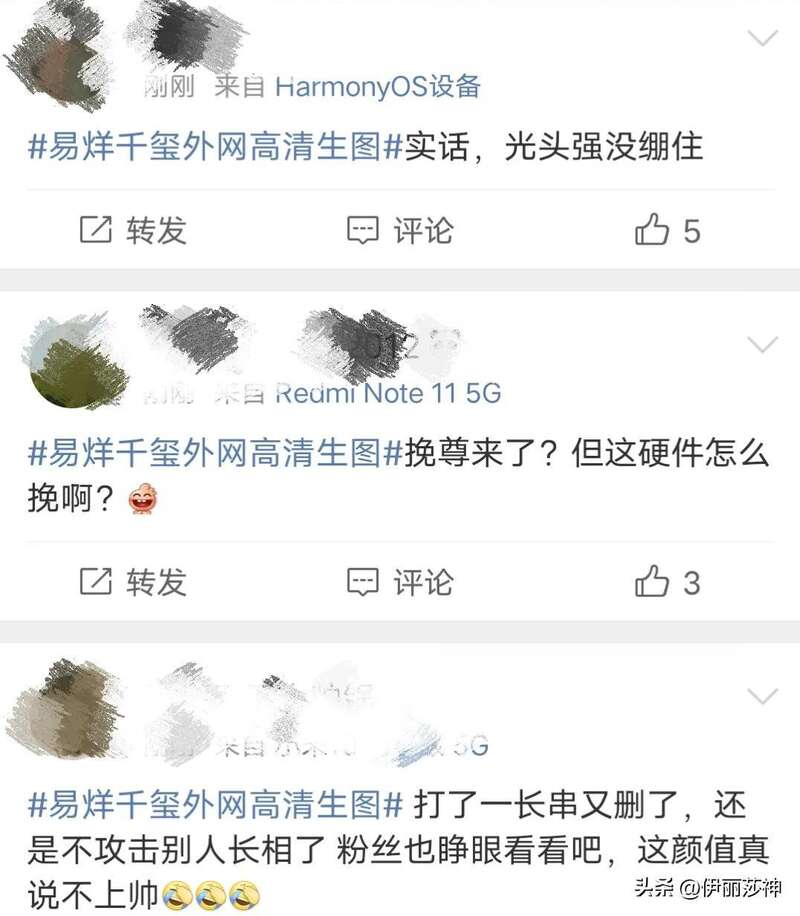Like the post with 5 likes
800x916 pixels.
667,232
